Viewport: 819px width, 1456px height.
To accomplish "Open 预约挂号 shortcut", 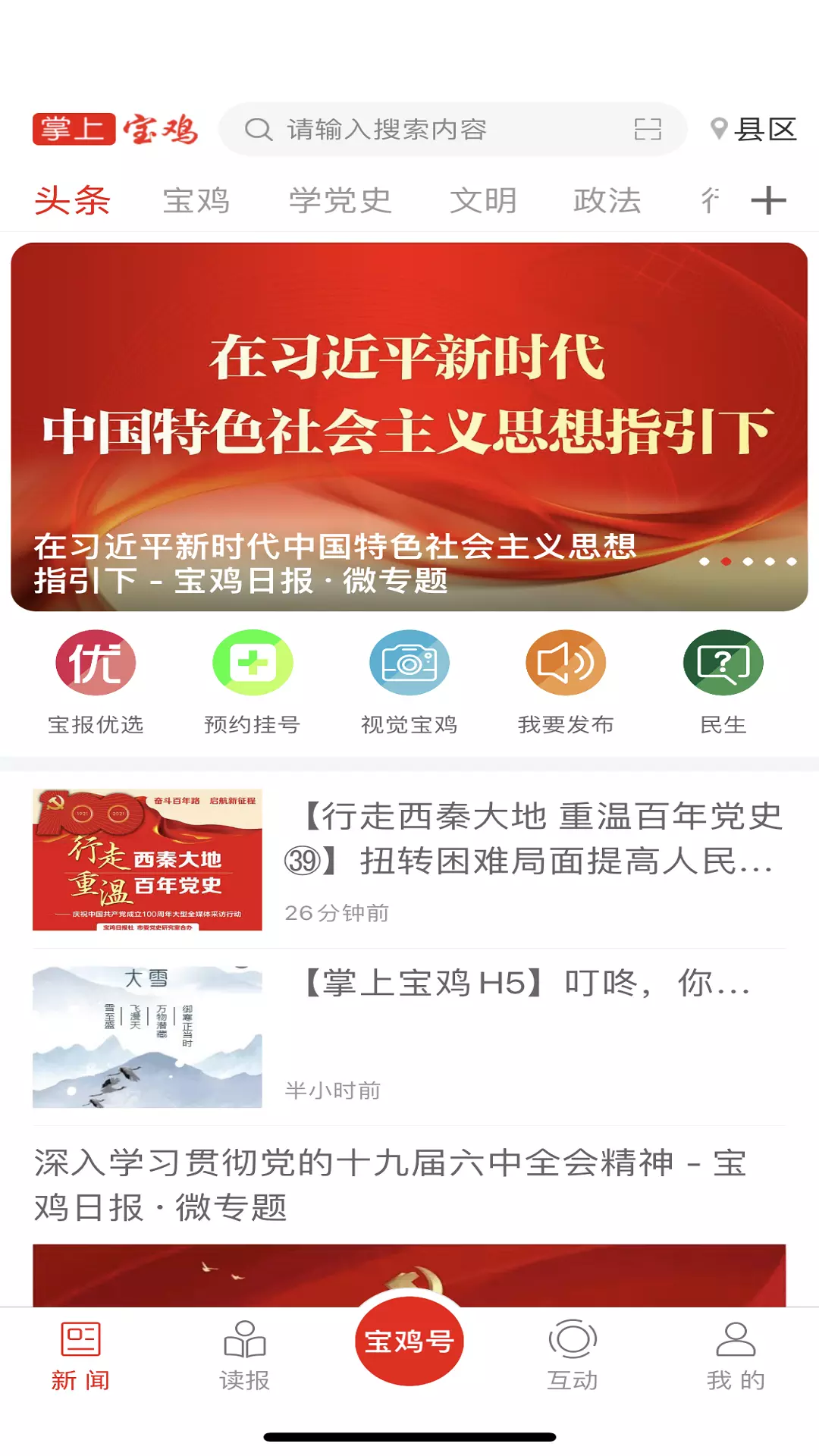I will pyautogui.click(x=253, y=682).
